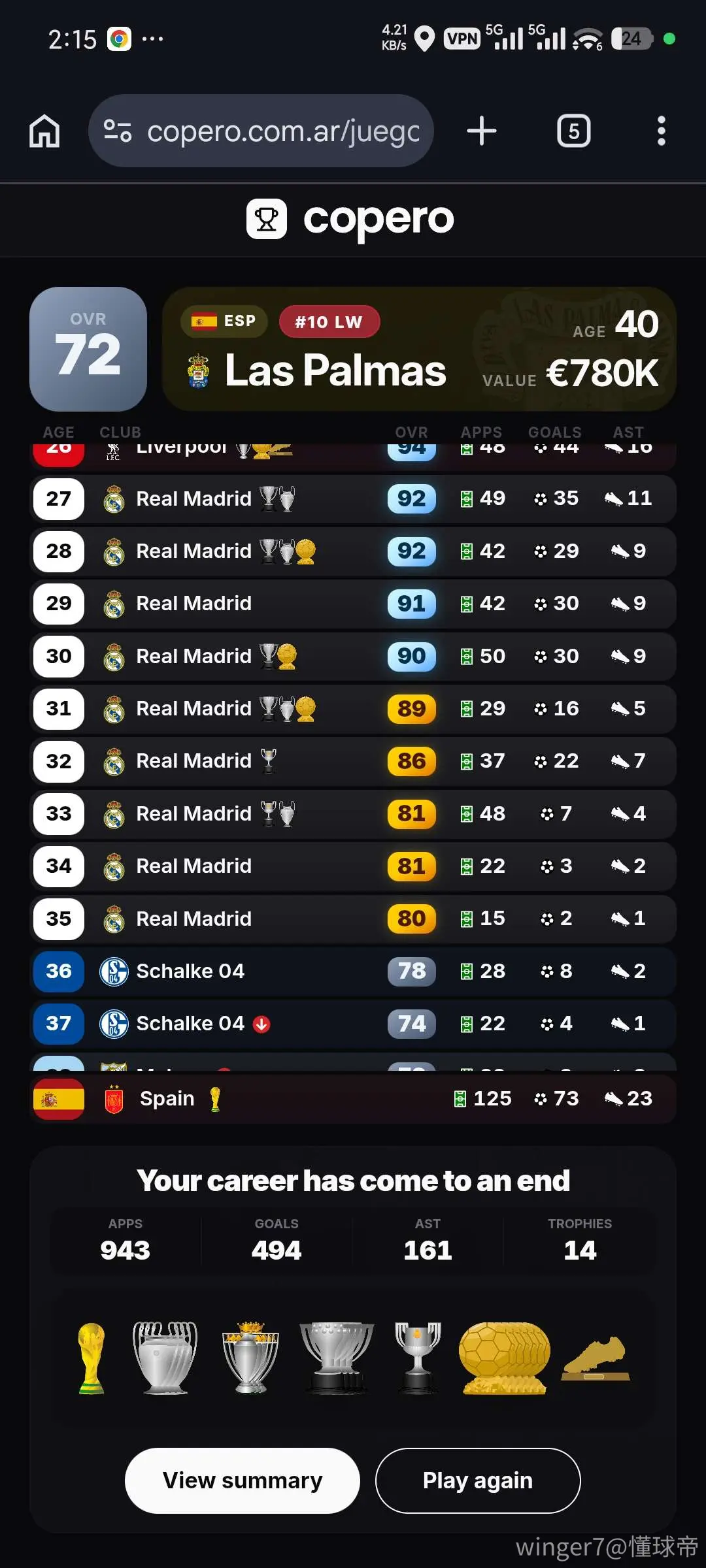Open the tab switcher showing 5 tabs
706x1568 pixels.
pos(573,131)
